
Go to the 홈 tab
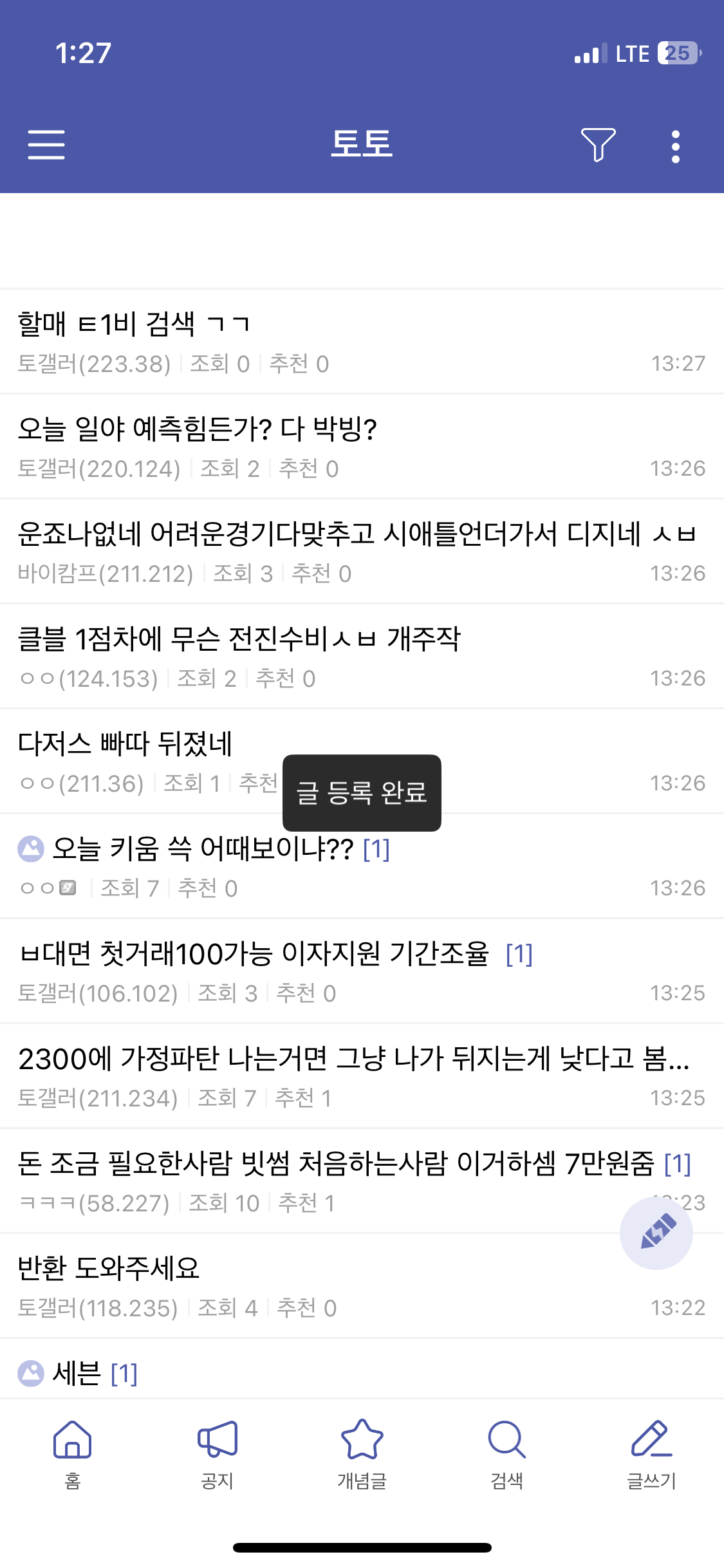pos(72,1451)
